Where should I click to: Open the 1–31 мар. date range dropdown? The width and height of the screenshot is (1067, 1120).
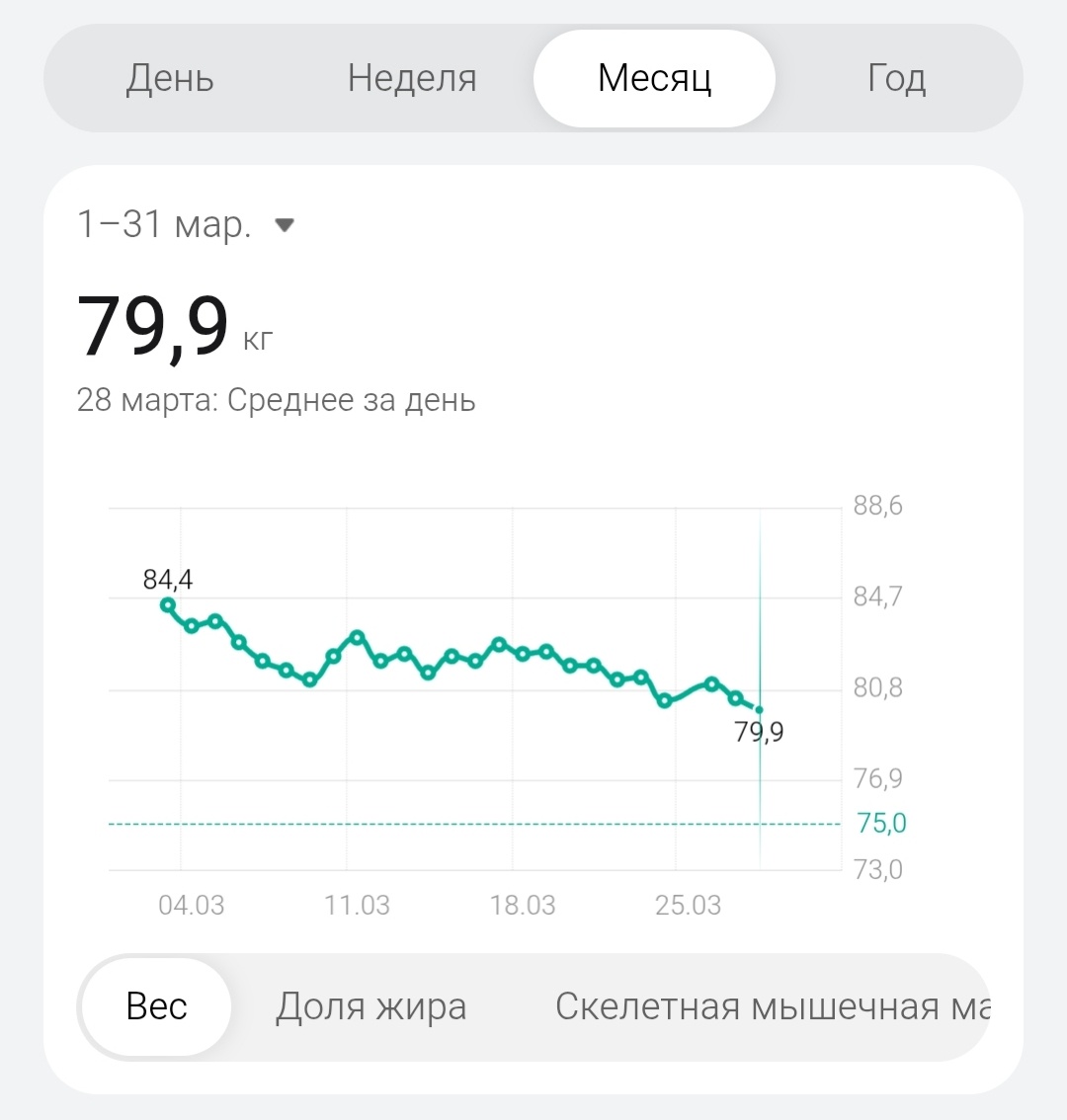pyautogui.click(x=188, y=225)
